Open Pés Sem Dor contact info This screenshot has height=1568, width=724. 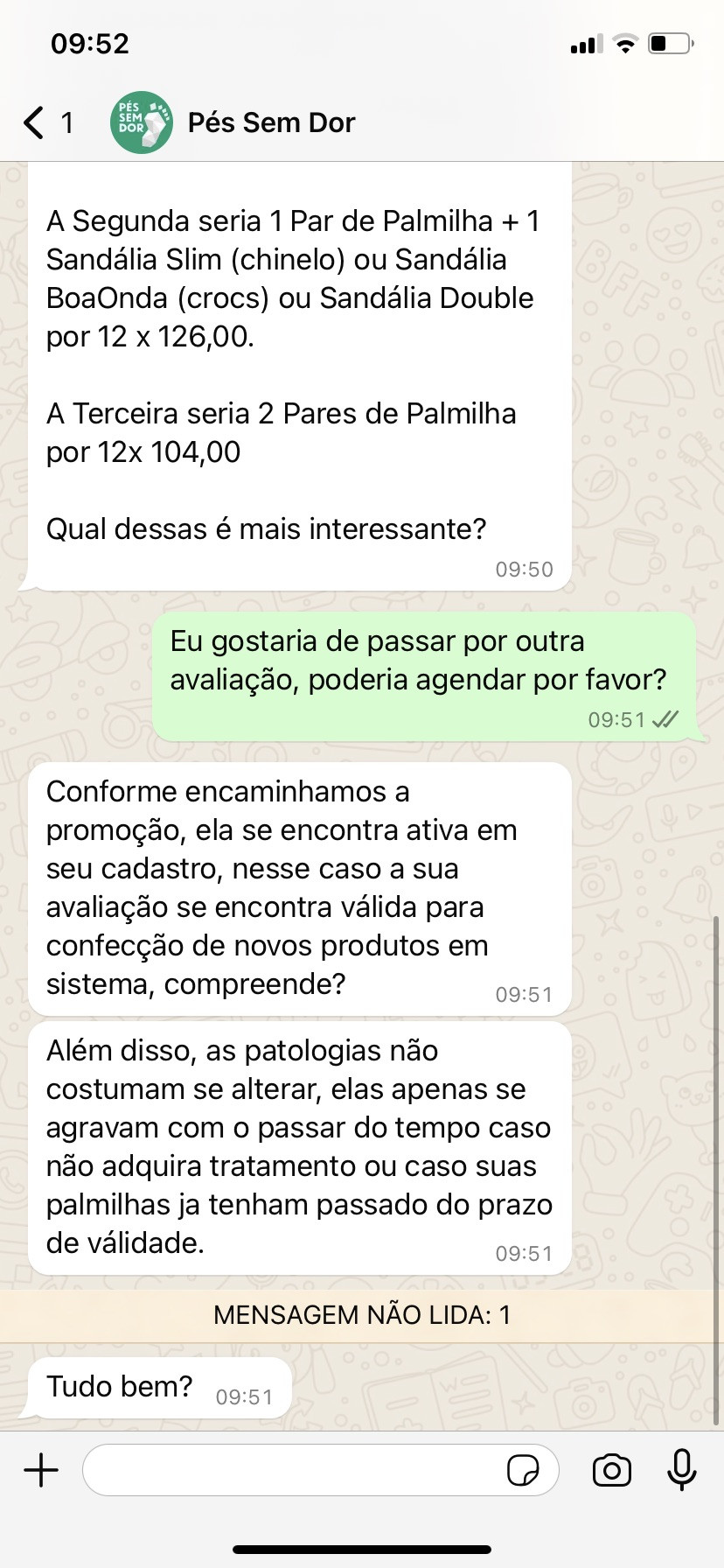tap(271, 122)
